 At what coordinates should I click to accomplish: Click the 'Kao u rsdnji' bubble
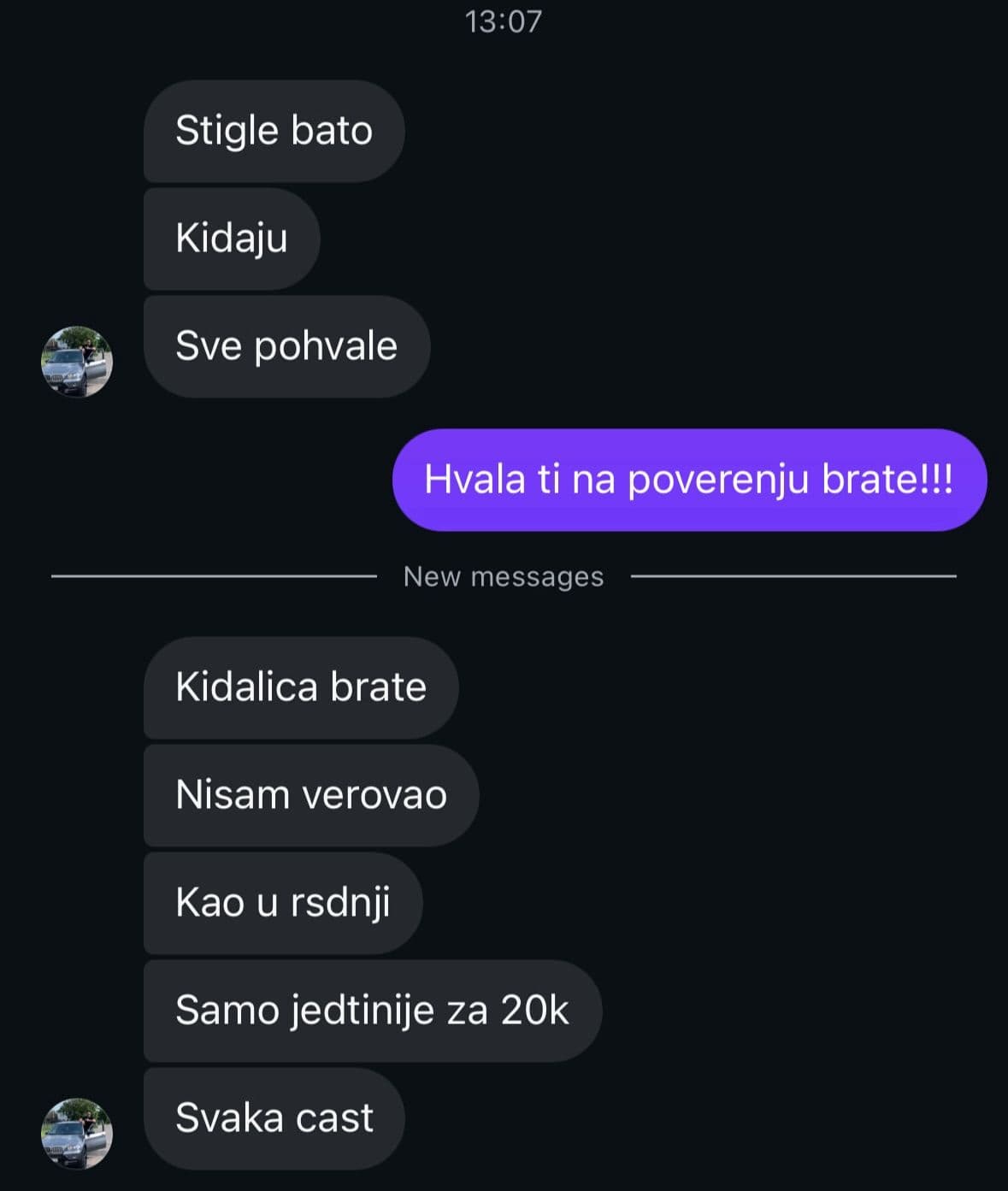coord(282,903)
